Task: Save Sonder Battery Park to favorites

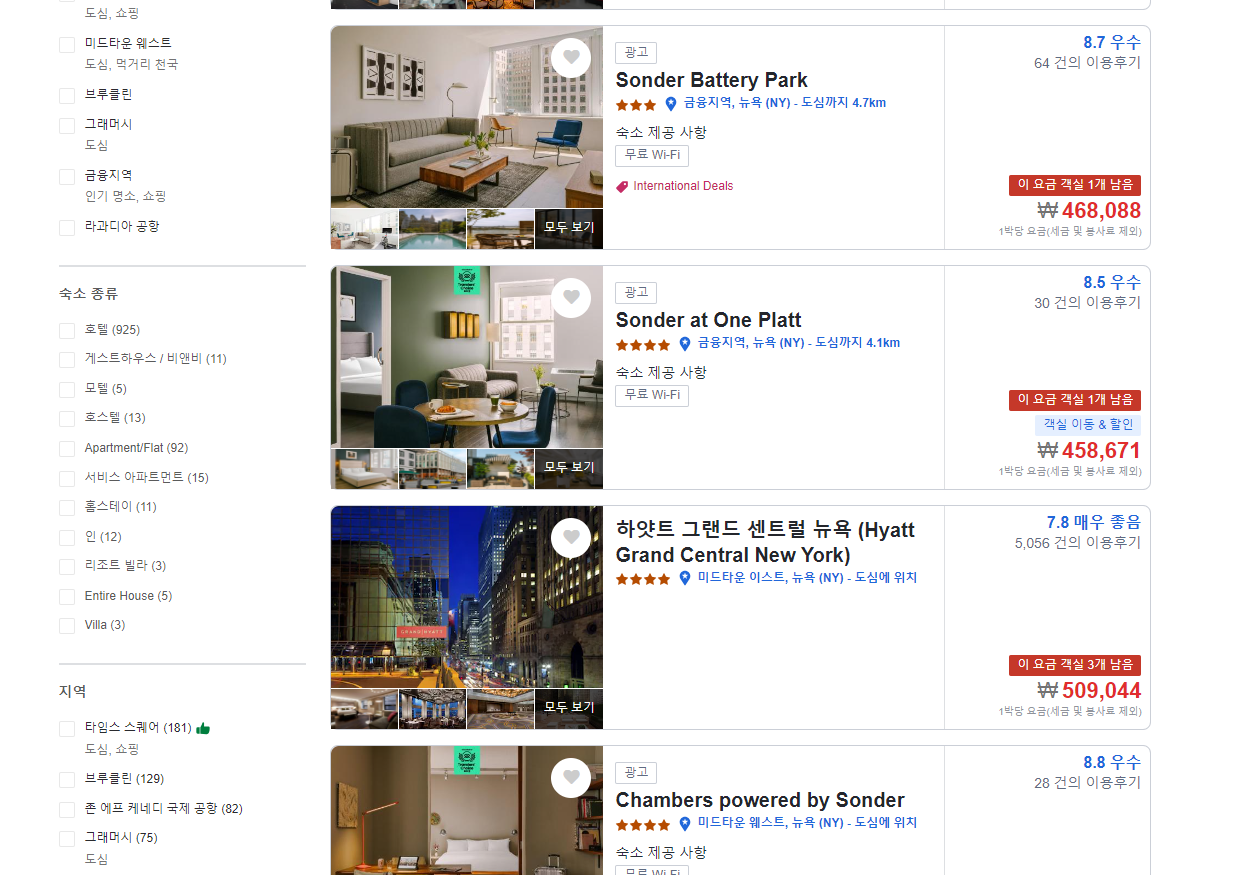Action: coord(571,57)
